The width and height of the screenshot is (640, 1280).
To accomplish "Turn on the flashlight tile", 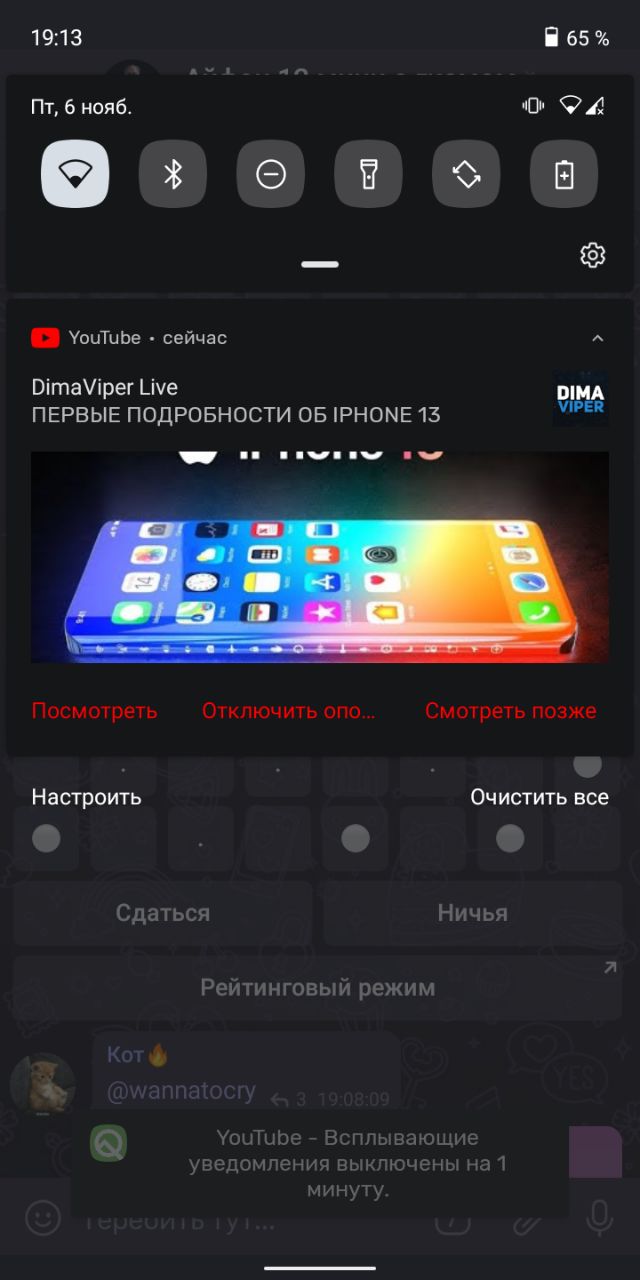I will pos(368,175).
